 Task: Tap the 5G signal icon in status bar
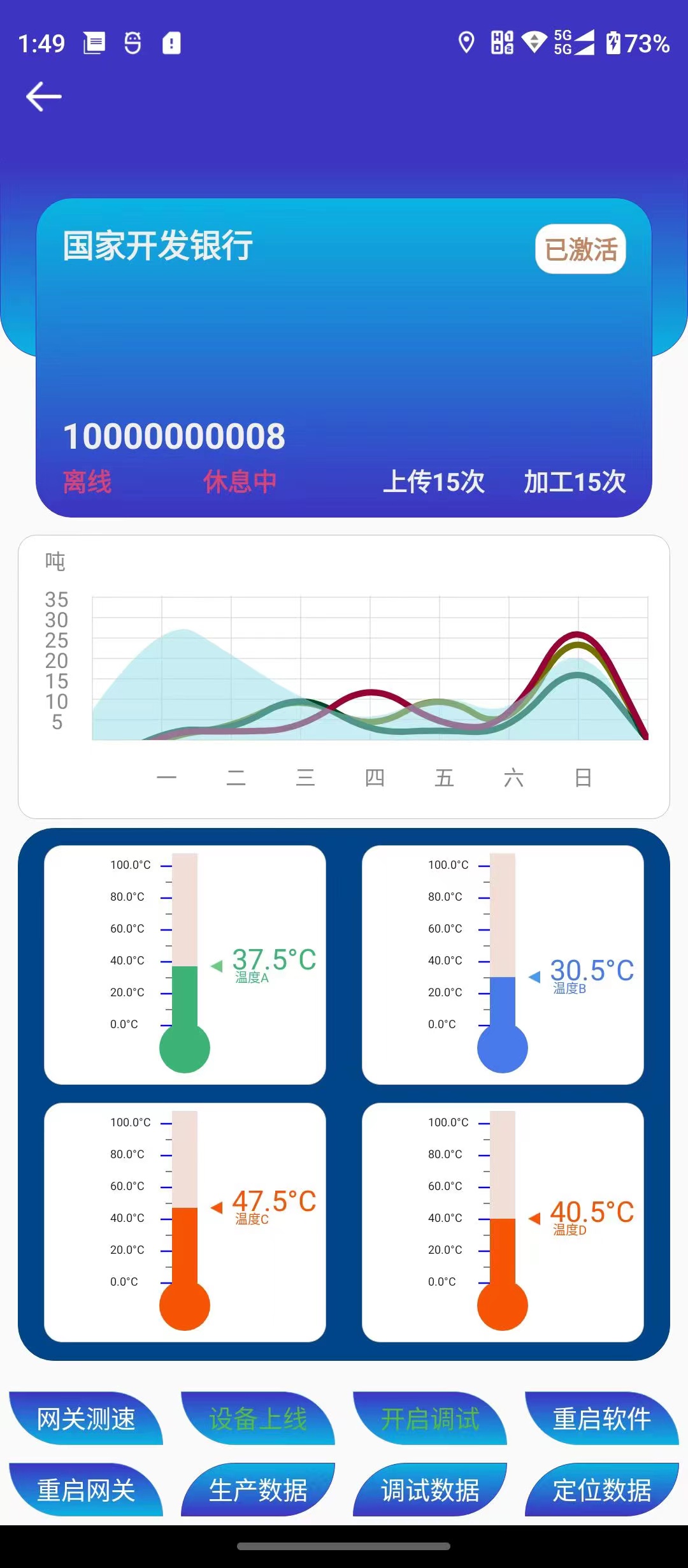[x=566, y=42]
